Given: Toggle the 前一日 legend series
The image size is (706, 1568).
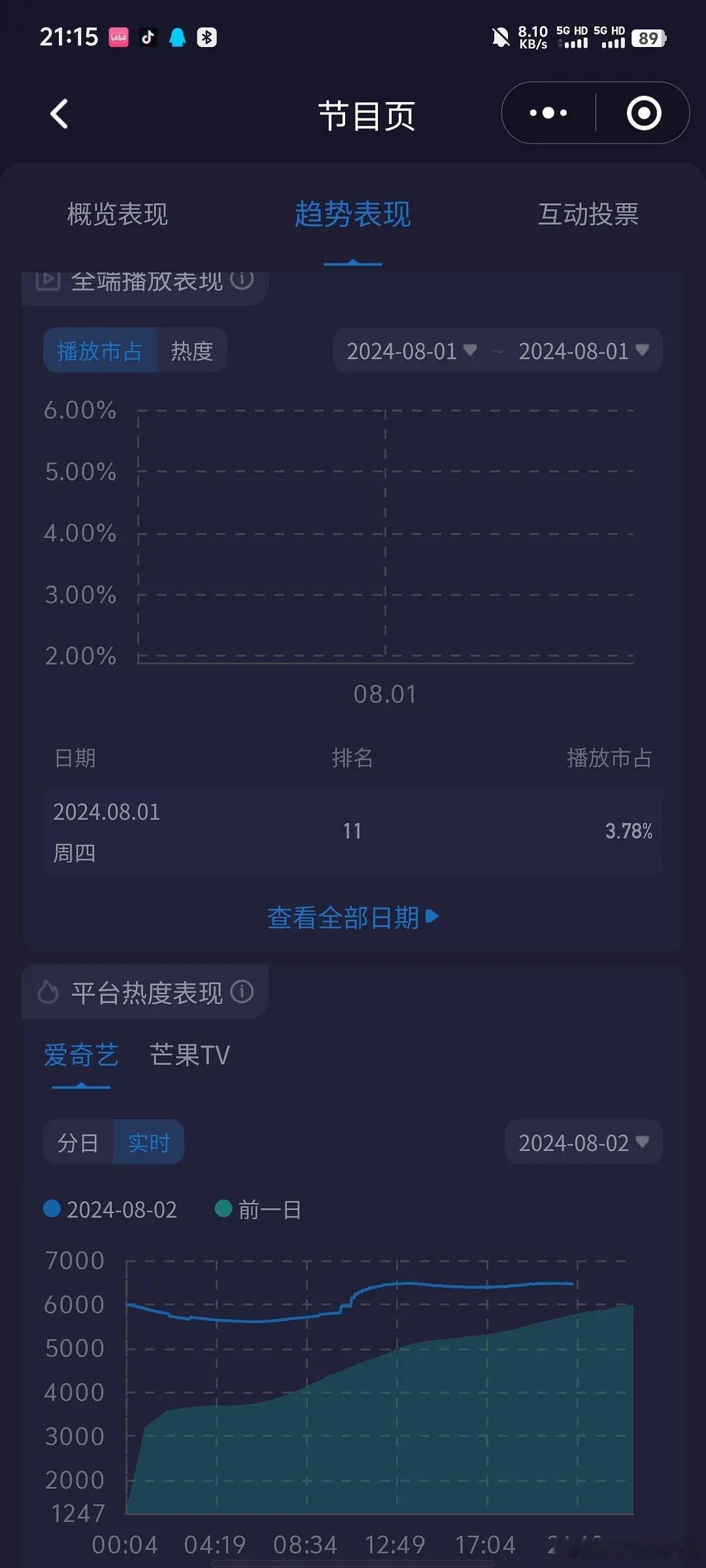Looking at the screenshot, I should coord(258,1209).
